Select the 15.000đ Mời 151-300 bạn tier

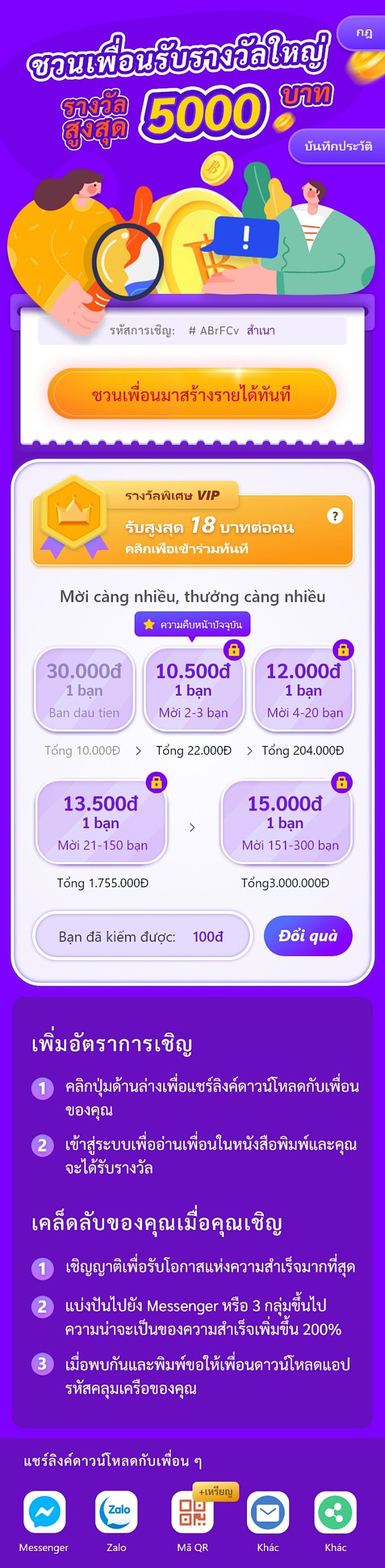pyautogui.click(x=286, y=821)
